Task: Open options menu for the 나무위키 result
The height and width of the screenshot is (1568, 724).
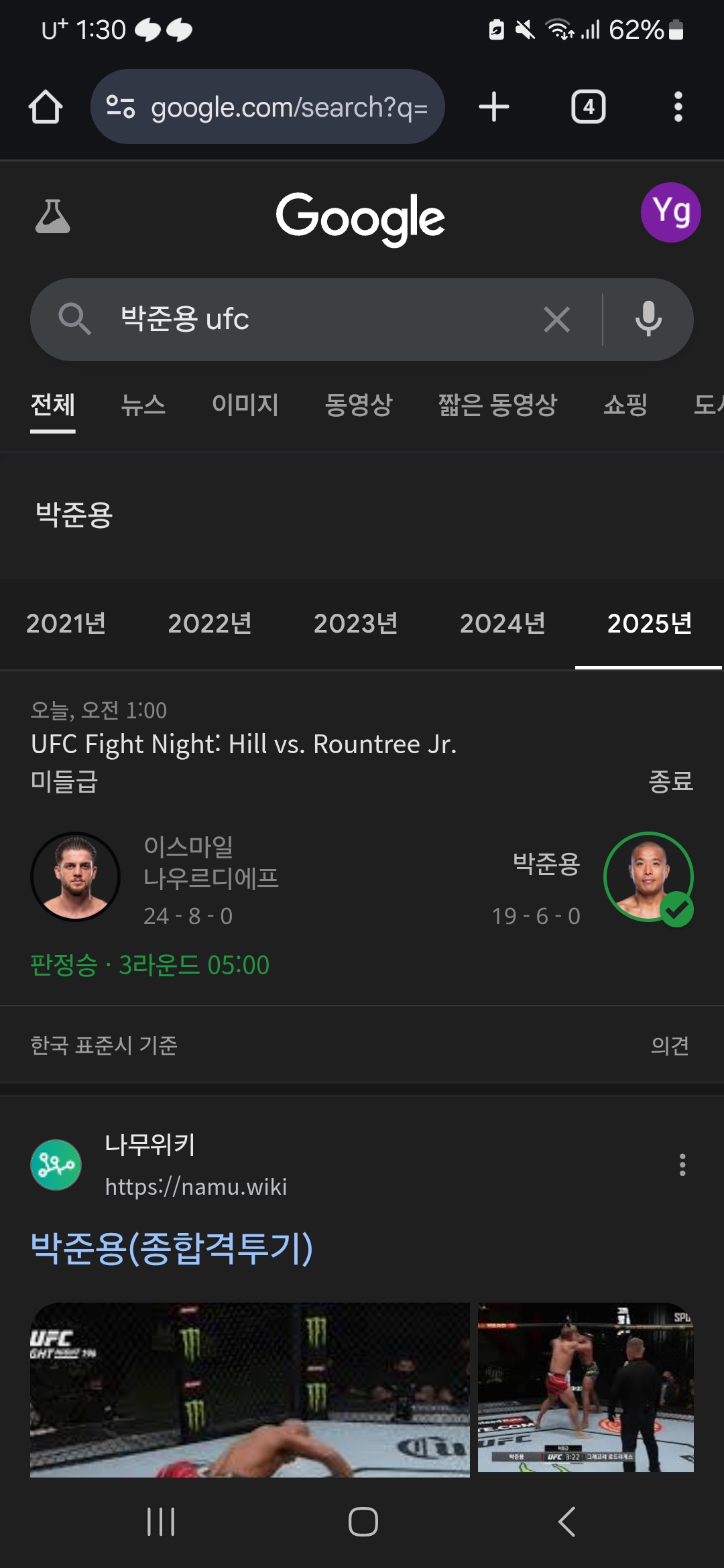Action: (x=682, y=1165)
